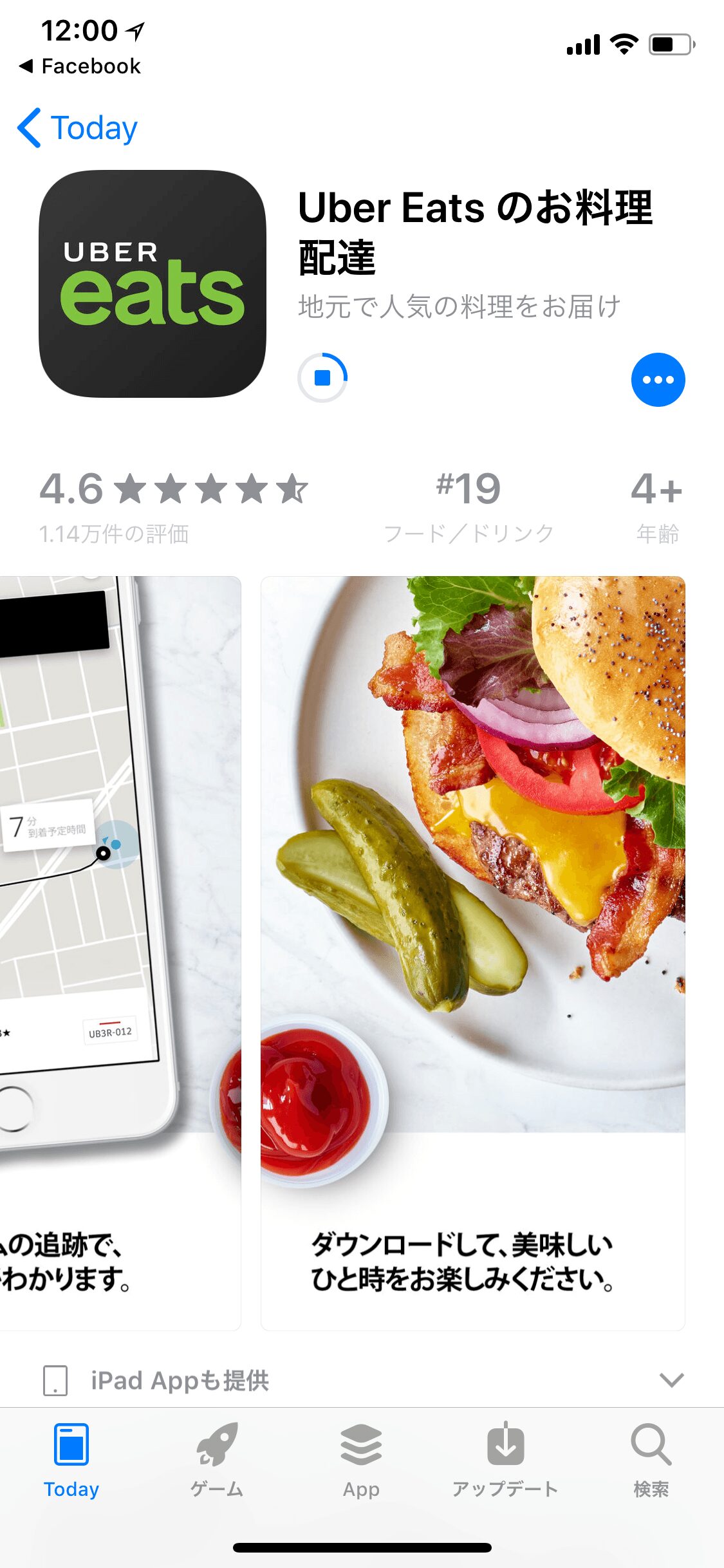Return to Facebook app
The height and width of the screenshot is (1568, 724).
pos(80,66)
